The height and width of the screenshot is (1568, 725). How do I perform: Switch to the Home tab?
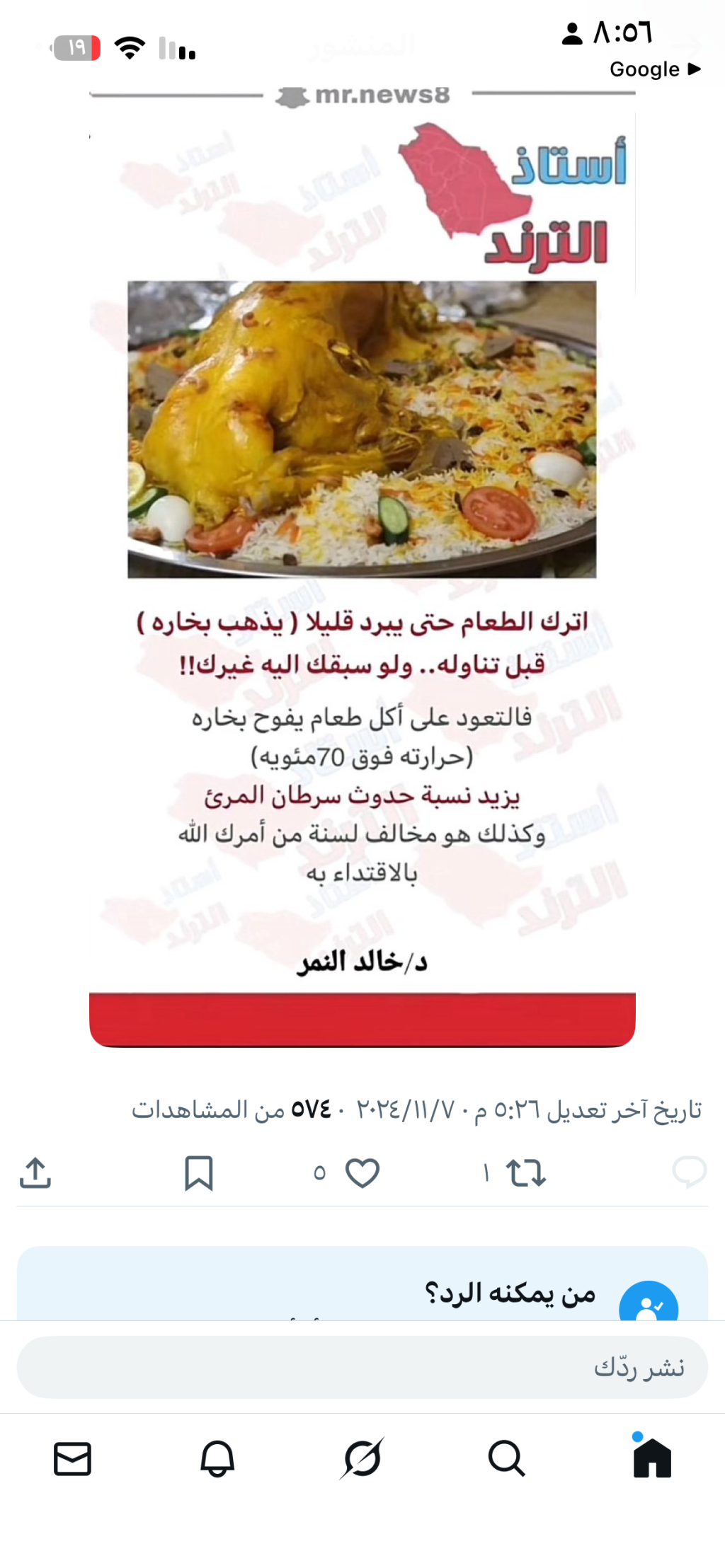[x=651, y=1458]
